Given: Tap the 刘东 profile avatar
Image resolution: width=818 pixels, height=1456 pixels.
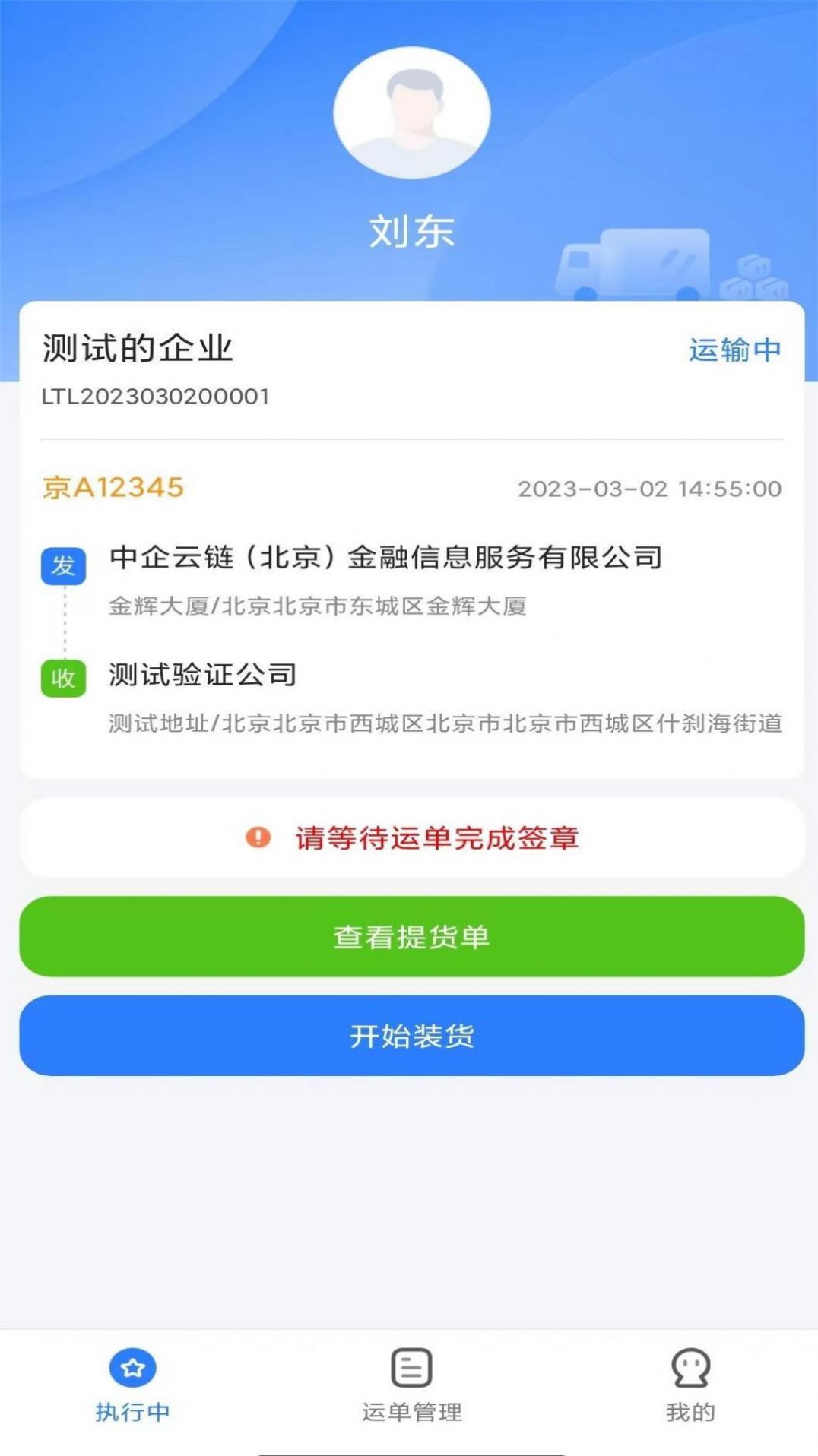Looking at the screenshot, I should click(411, 113).
